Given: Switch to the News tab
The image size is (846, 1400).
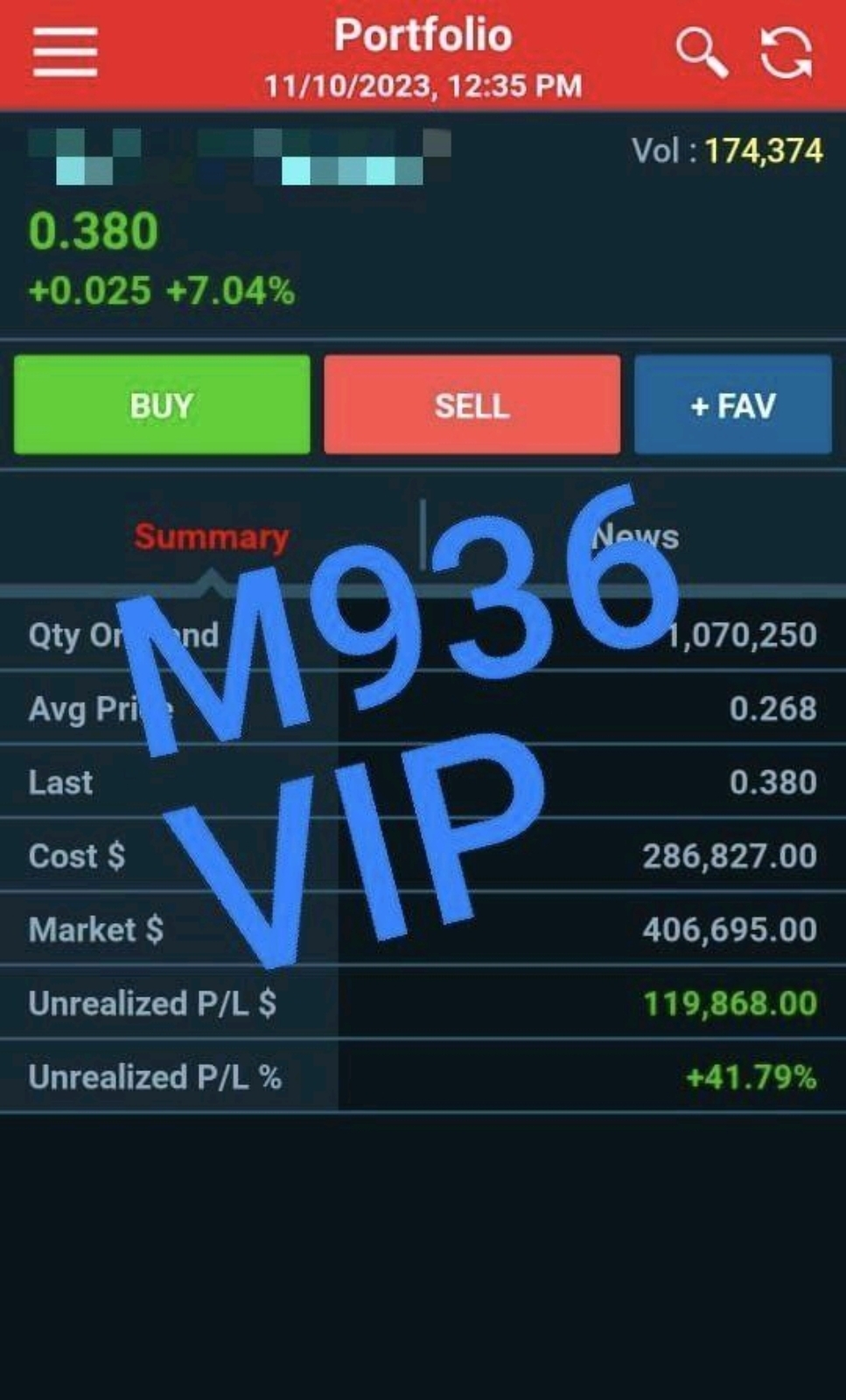Looking at the screenshot, I should [x=635, y=535].
